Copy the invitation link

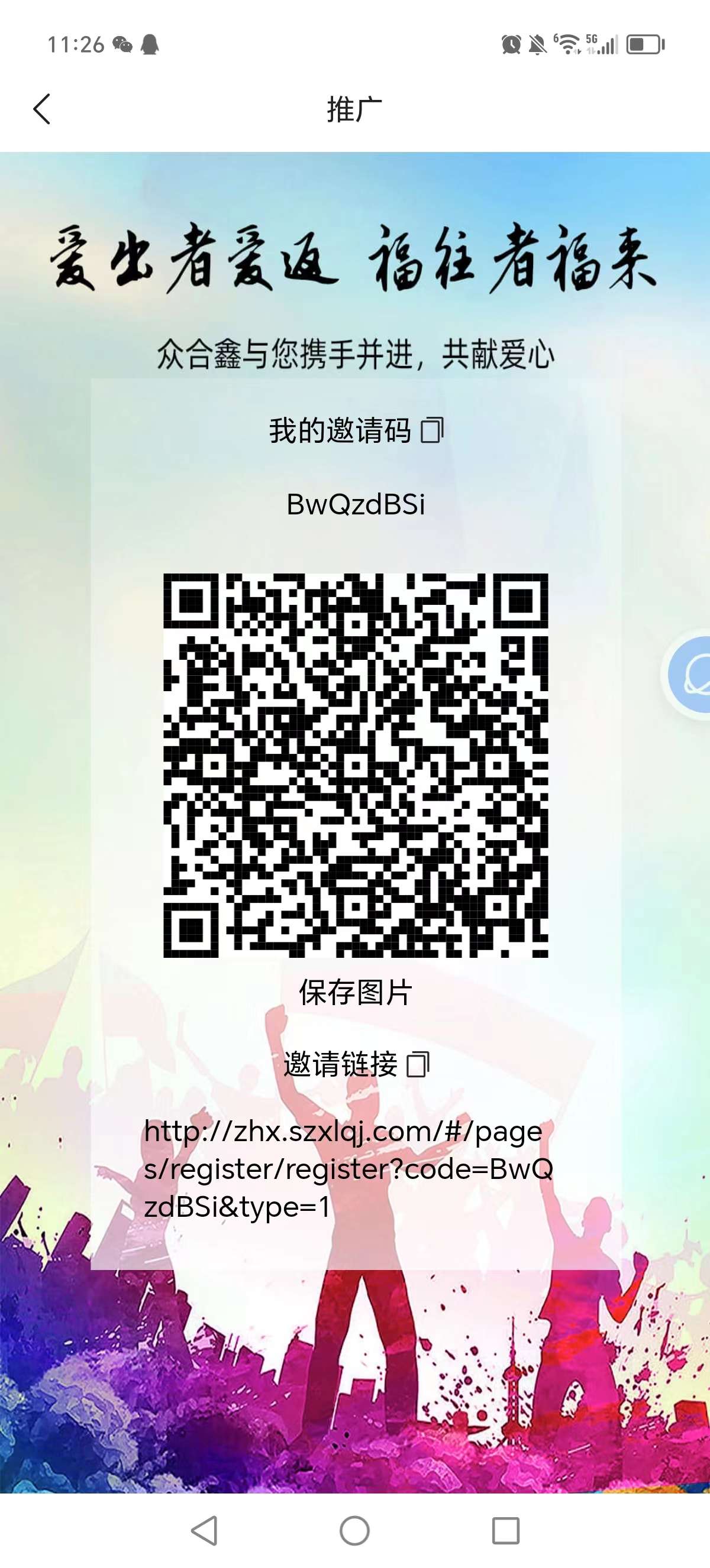pyautogui.click(x=418, y=1065)
